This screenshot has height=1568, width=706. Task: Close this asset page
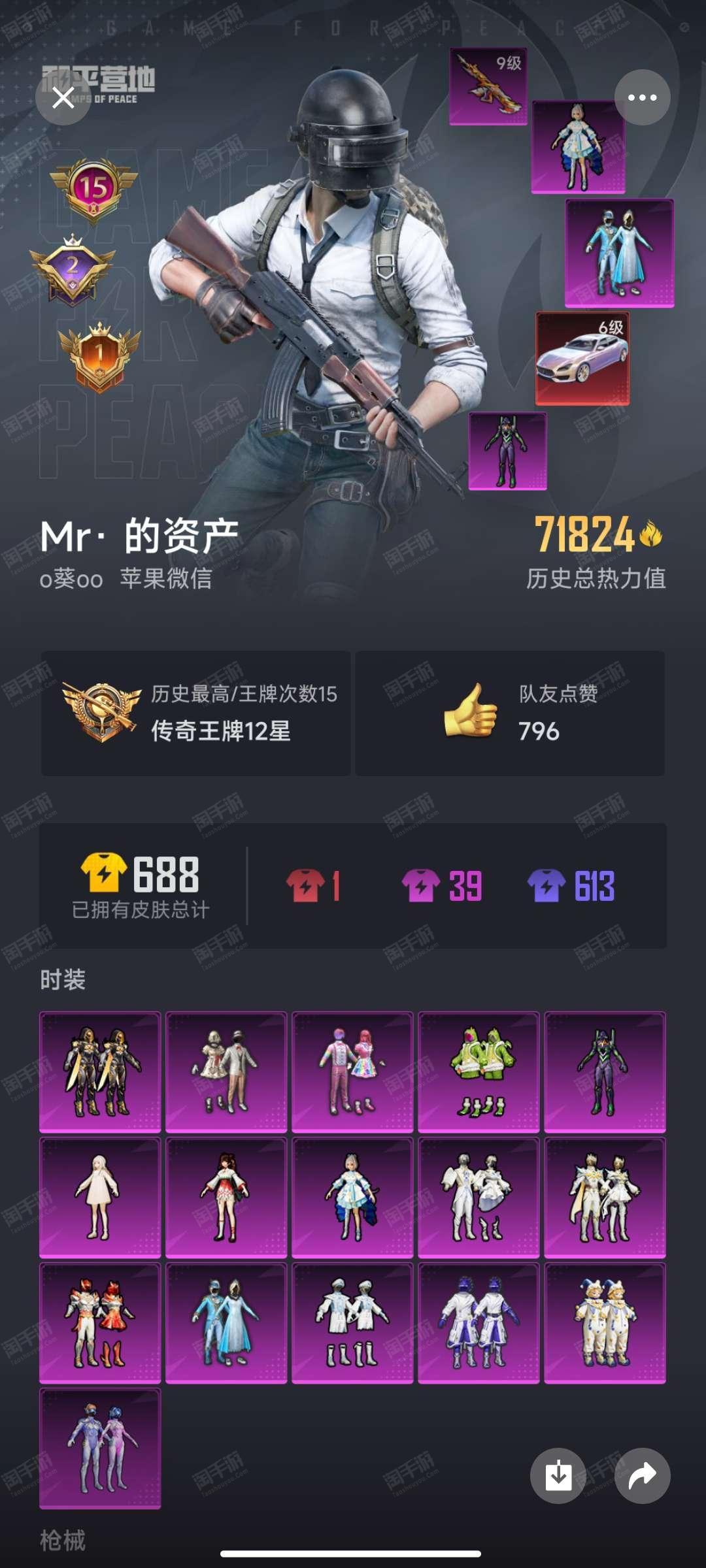point(63,97)
